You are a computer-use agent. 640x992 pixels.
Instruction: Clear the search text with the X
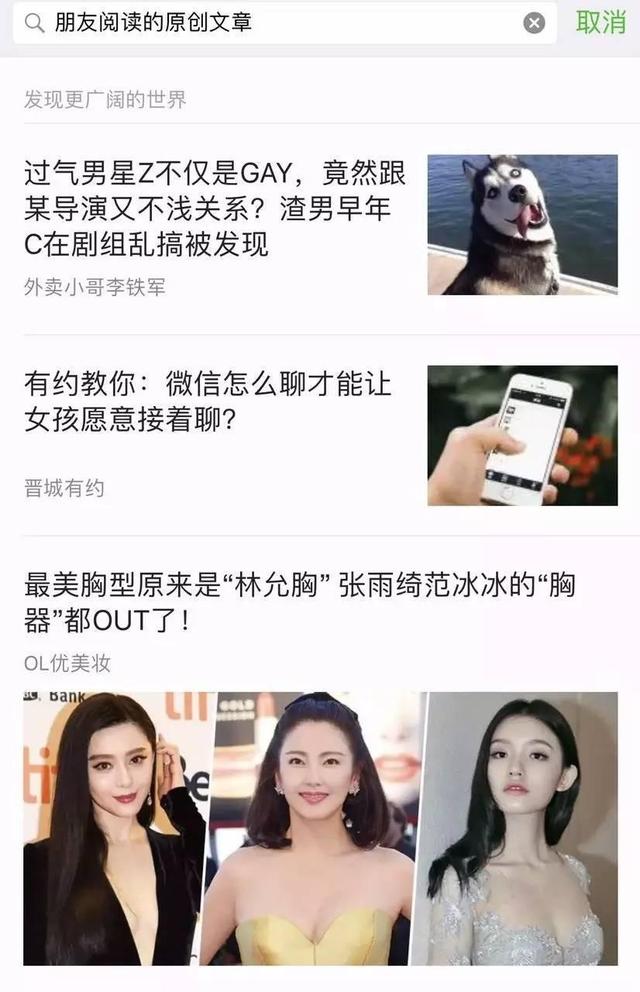535,23
